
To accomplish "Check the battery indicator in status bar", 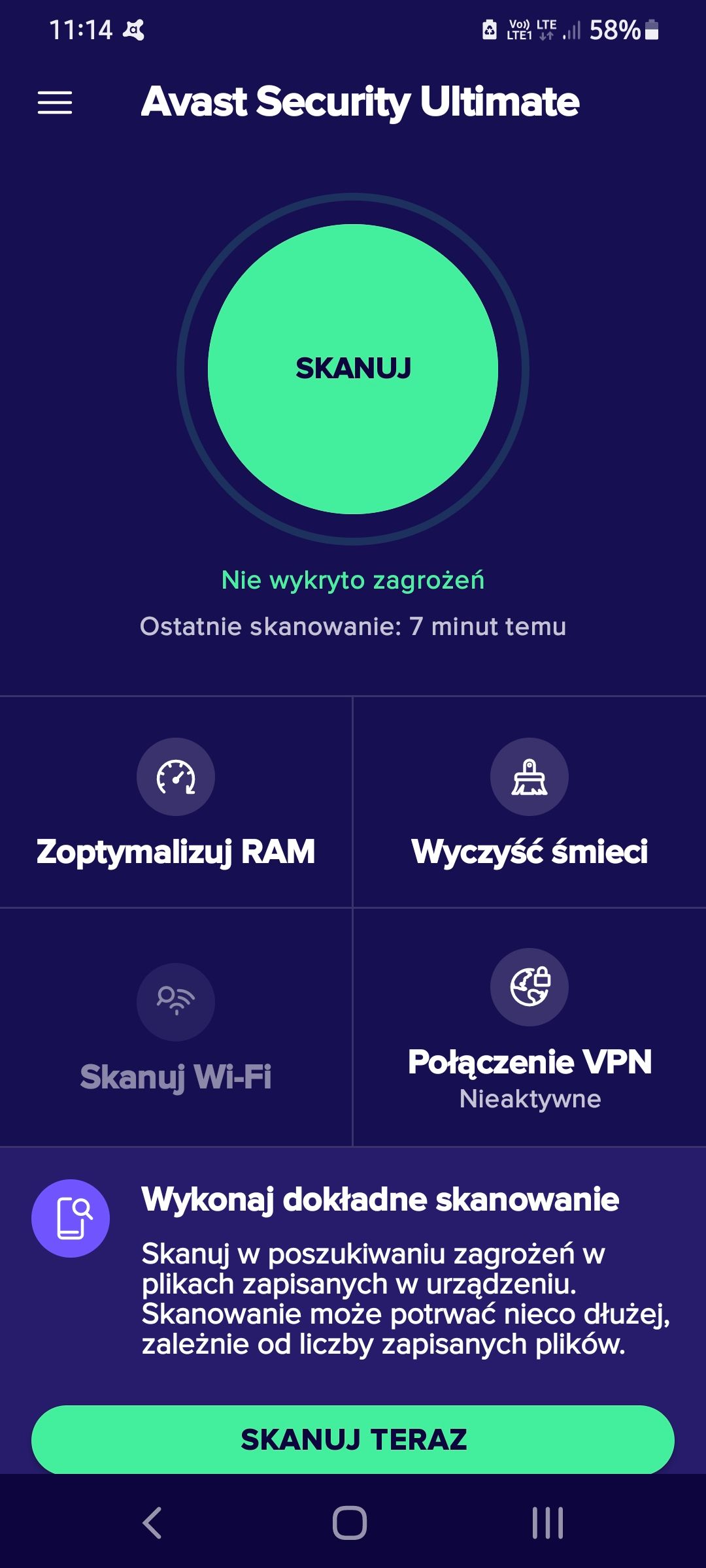I will point(644,29).
